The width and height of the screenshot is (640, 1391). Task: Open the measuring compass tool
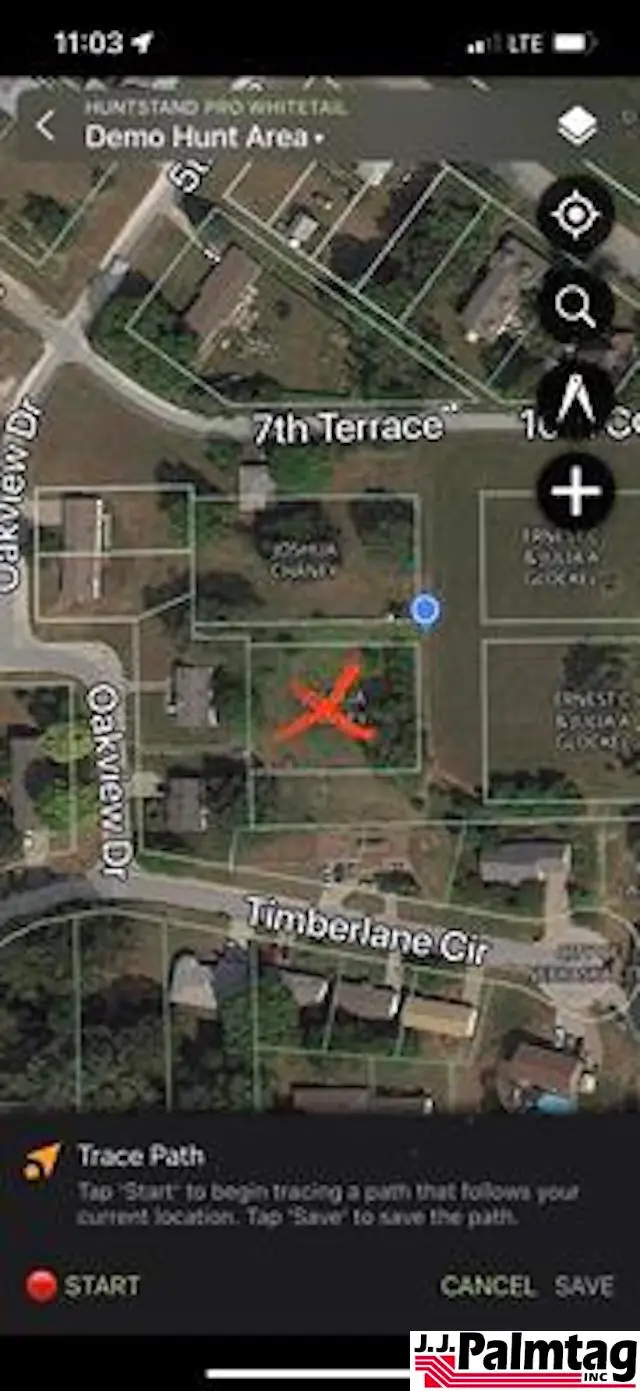pyautogui.click(x=576, y=398)
